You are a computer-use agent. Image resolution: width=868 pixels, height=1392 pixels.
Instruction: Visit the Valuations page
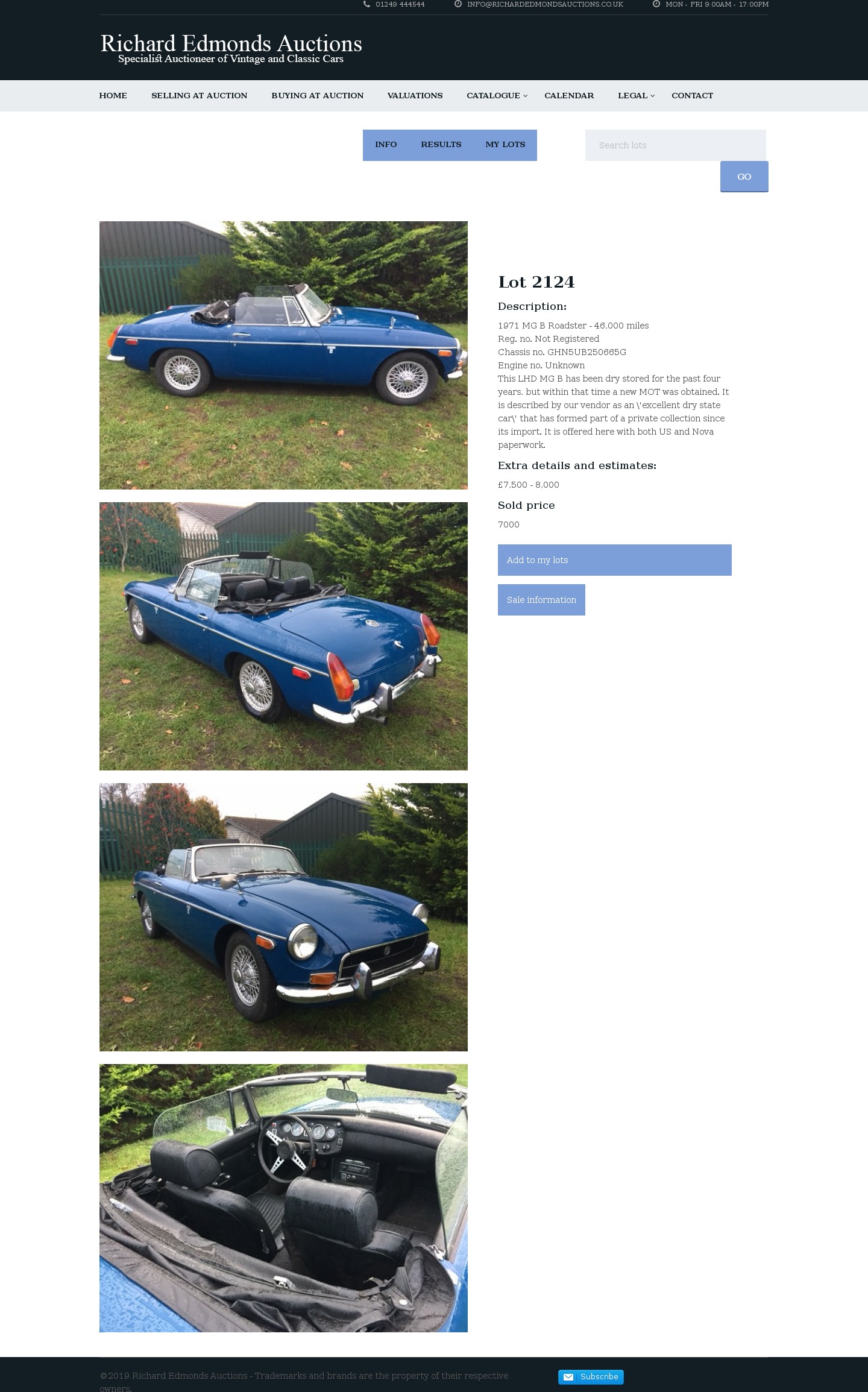[x=415, y=95]
